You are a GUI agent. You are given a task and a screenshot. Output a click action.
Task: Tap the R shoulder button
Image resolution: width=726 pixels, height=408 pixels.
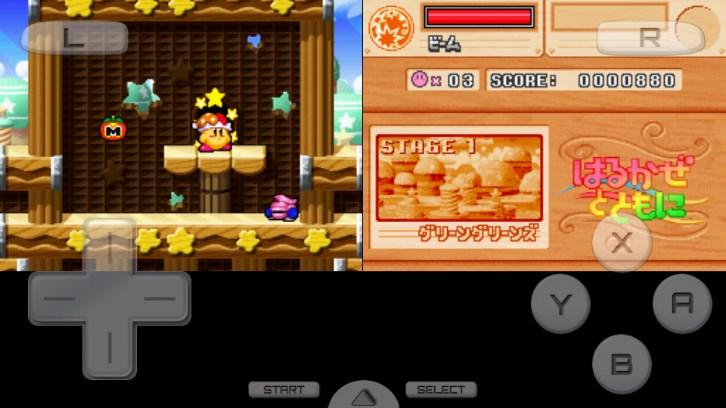649,38
